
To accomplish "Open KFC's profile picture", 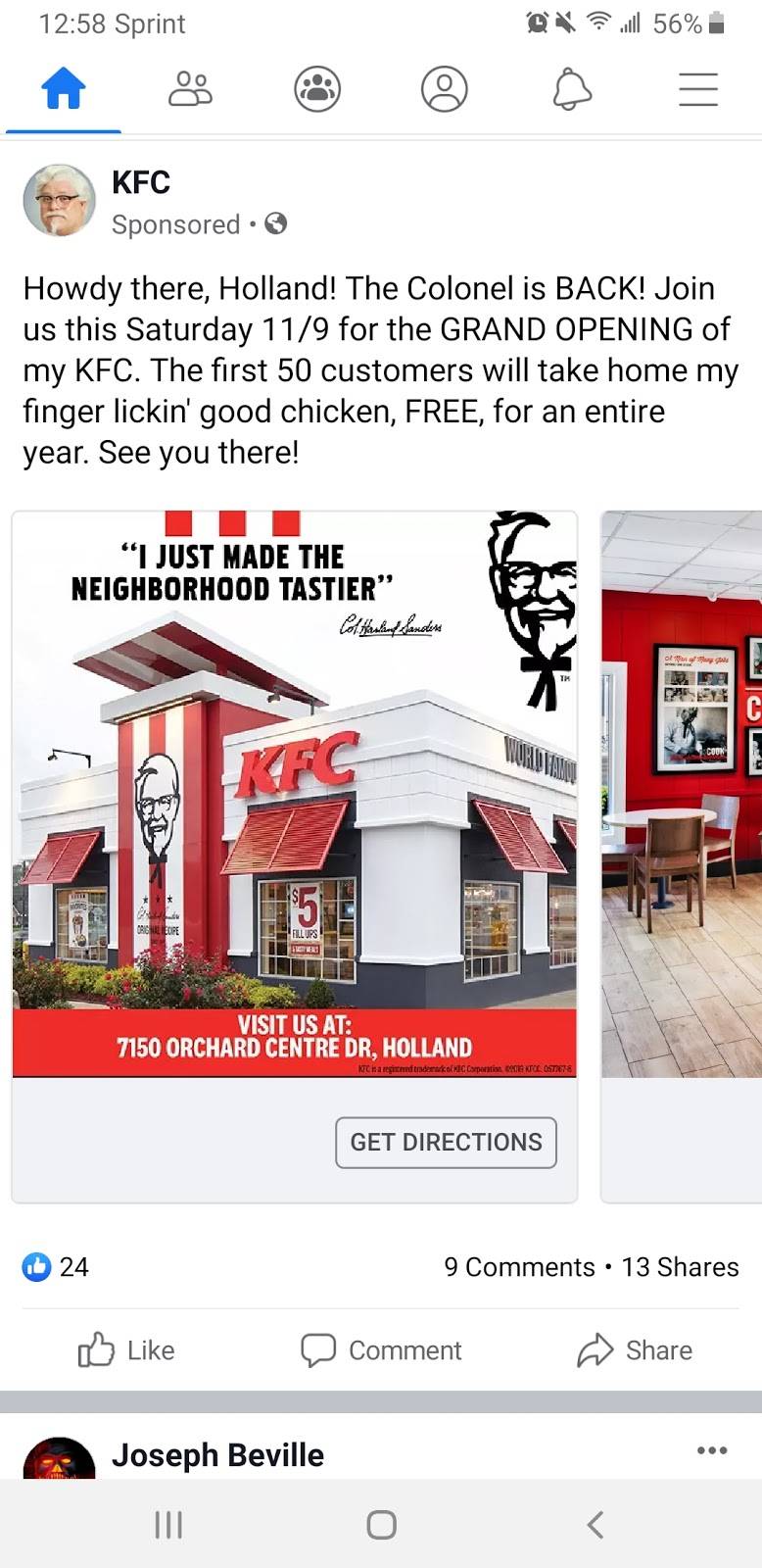I will tap(60, 201).
